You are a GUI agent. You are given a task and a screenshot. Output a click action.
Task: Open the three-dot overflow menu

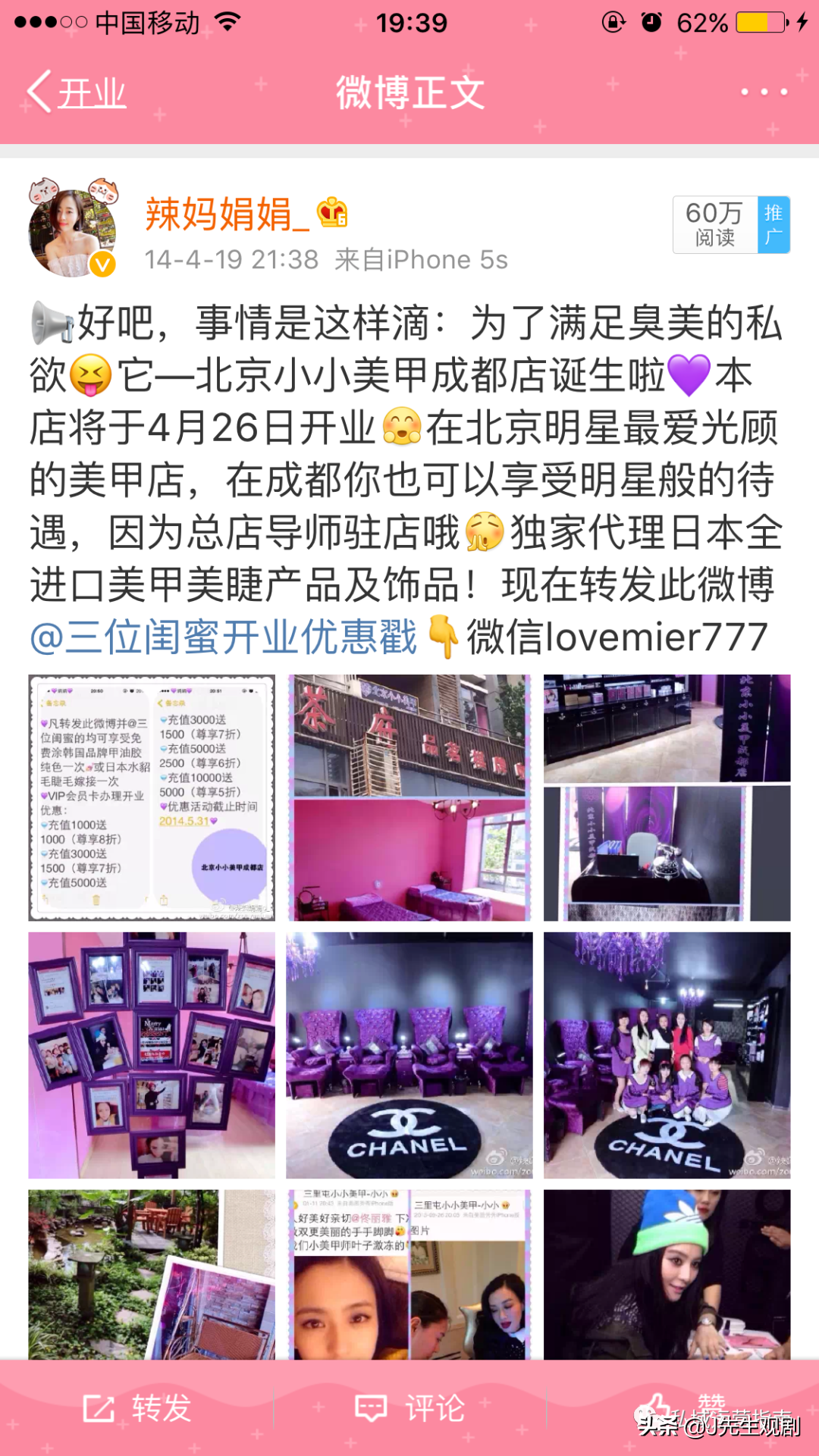click(x=764, y=92)
